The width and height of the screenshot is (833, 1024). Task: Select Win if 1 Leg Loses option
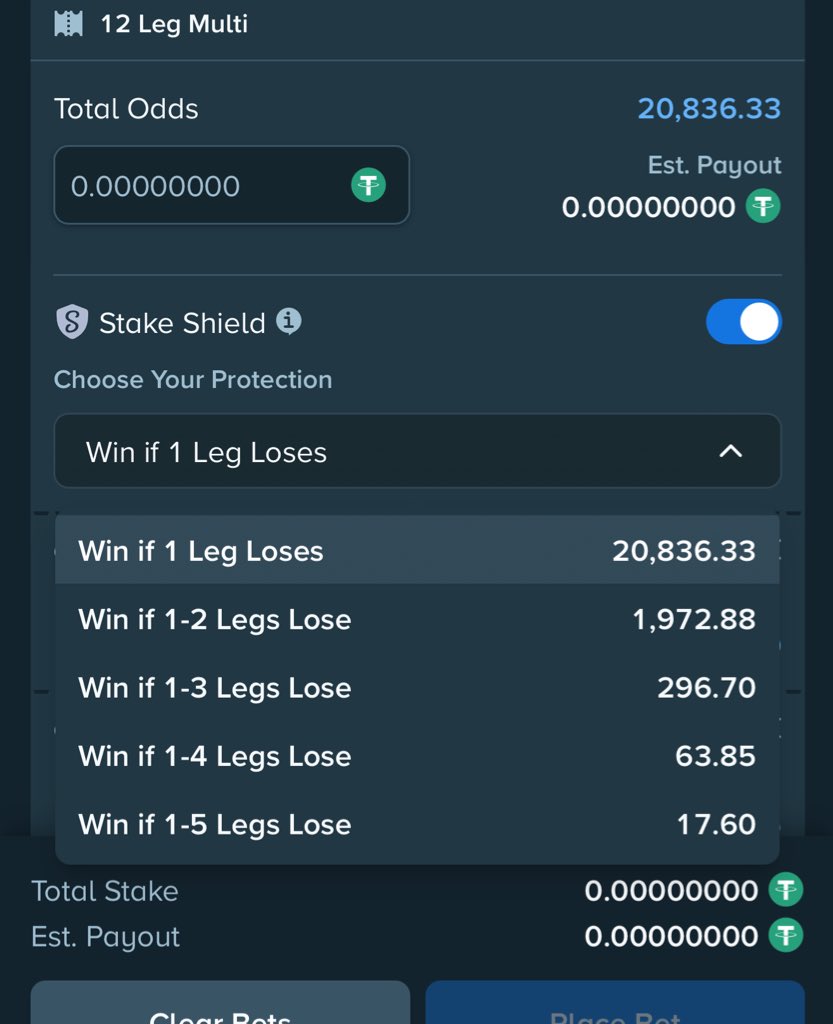click(x=417, y=551)
